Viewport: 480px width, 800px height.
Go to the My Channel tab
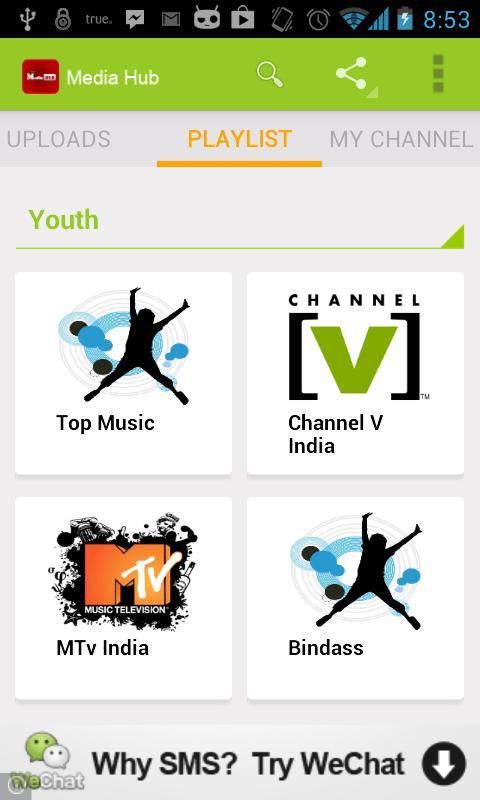pyautogui.click(x=401, y=139)
